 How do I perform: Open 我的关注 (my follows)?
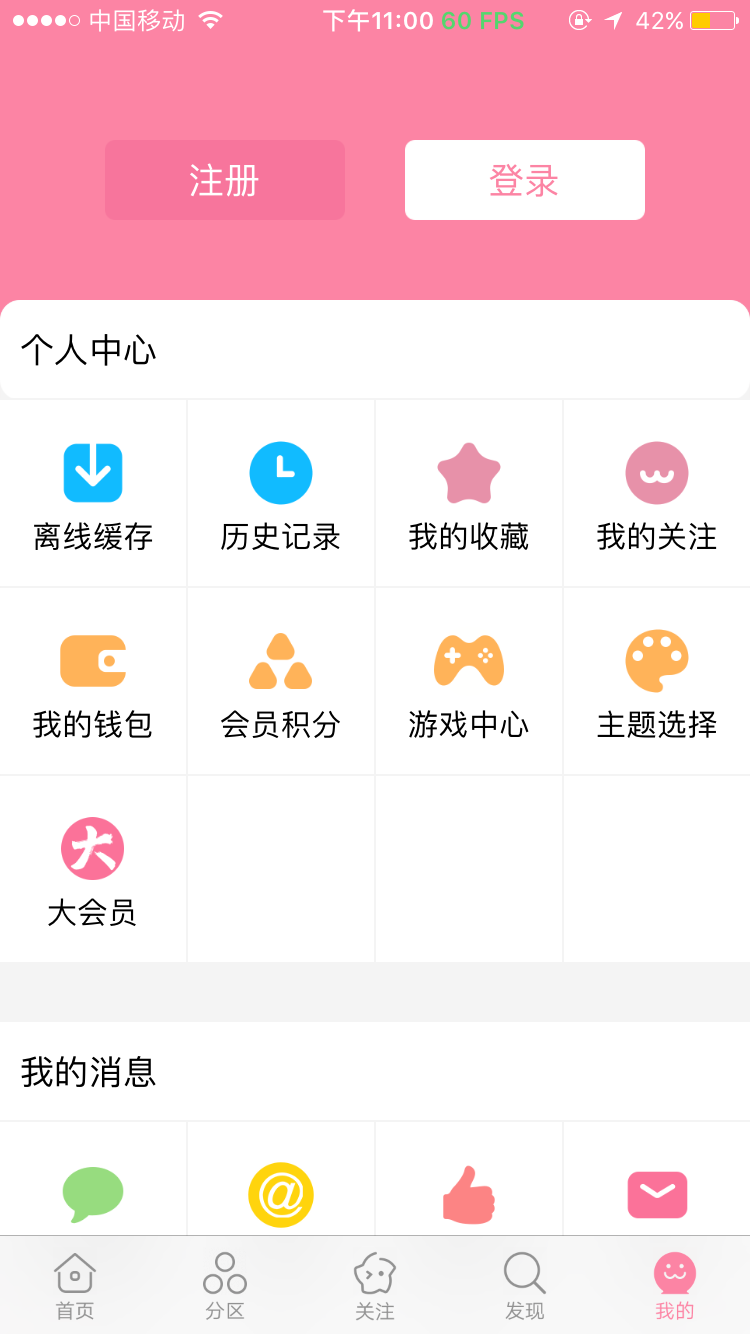pos(656,493)
